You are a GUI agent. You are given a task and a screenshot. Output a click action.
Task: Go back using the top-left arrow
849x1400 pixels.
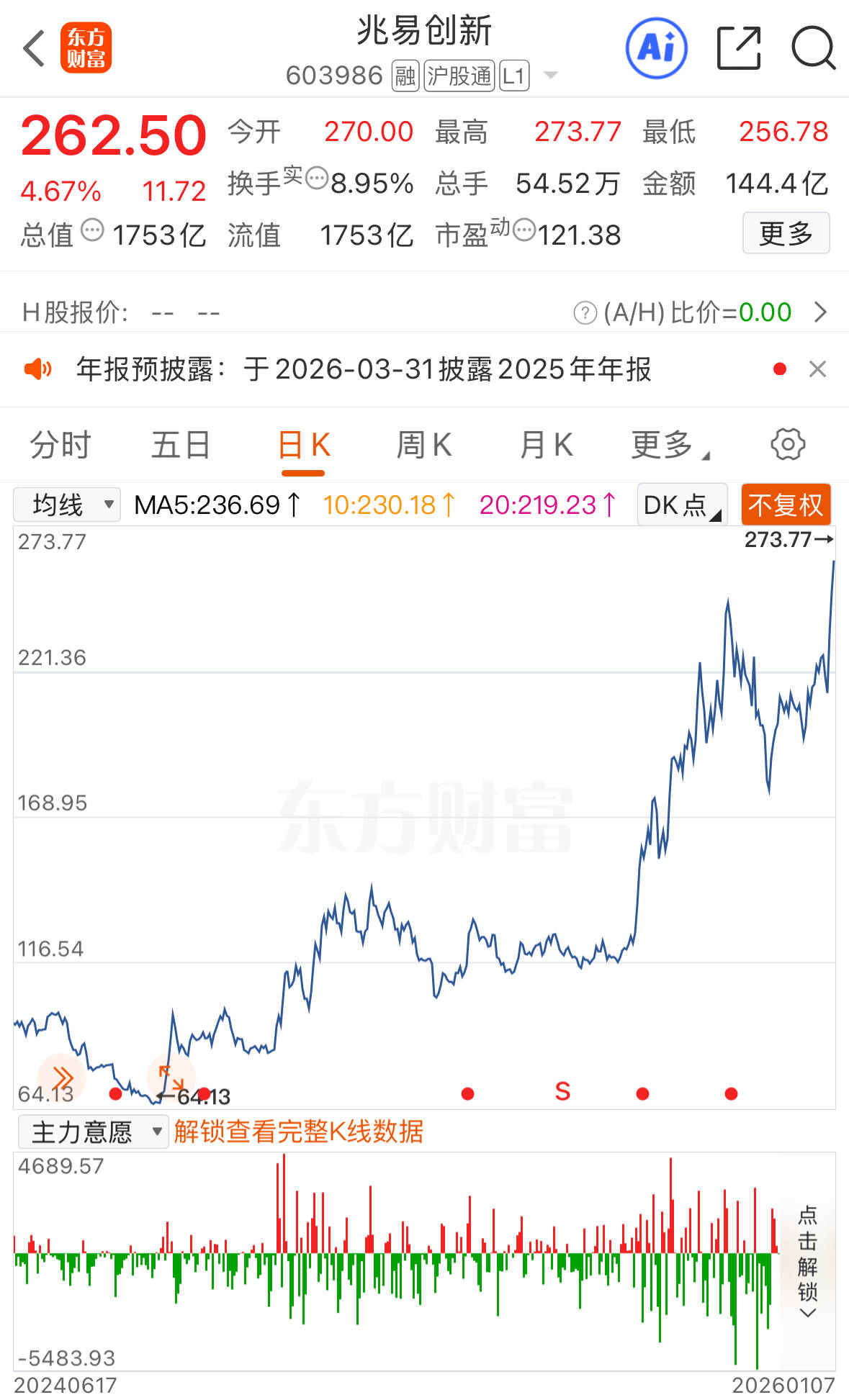tap(34, 50)
